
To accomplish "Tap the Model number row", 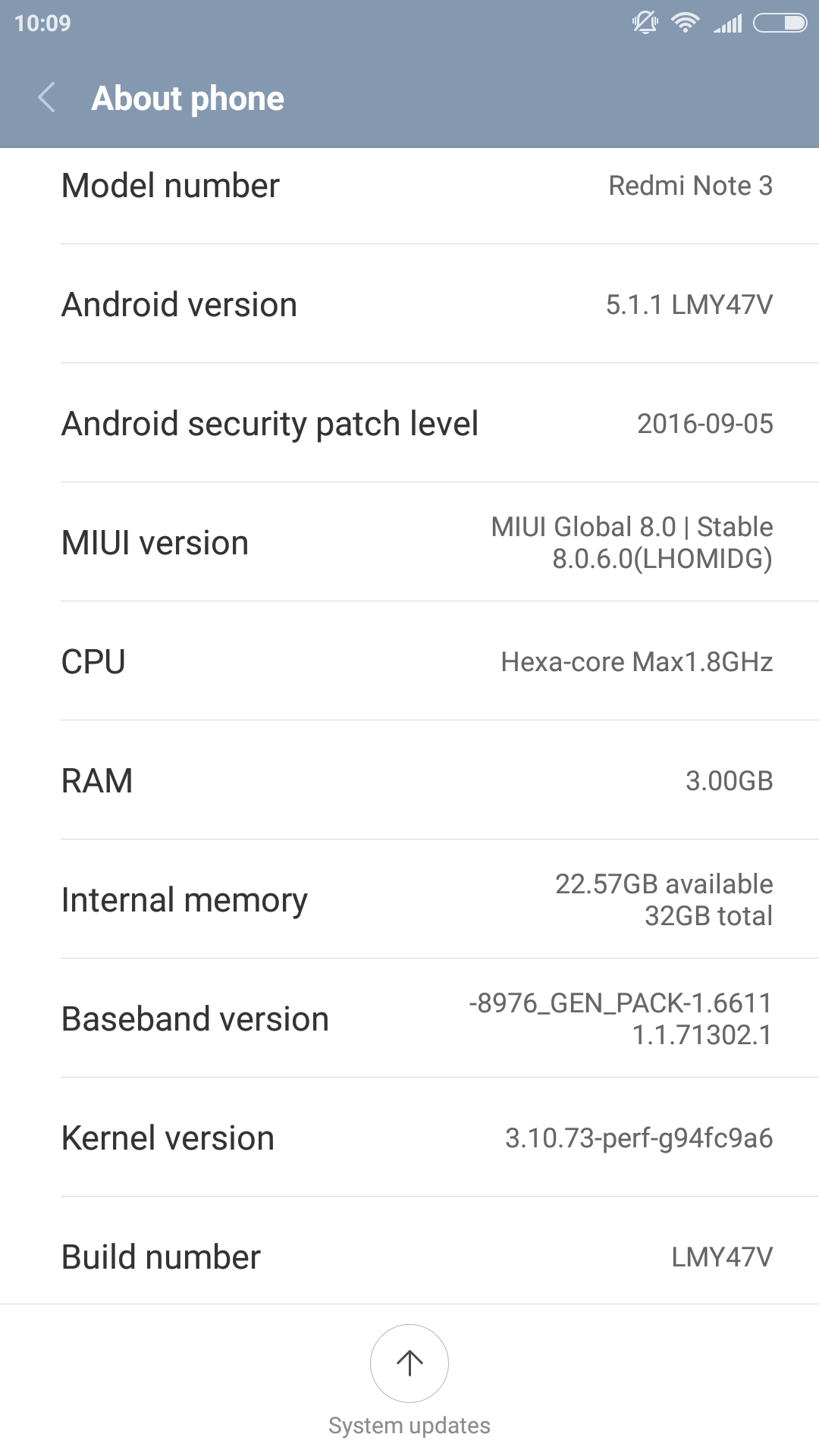I will (x=409, y=187).
